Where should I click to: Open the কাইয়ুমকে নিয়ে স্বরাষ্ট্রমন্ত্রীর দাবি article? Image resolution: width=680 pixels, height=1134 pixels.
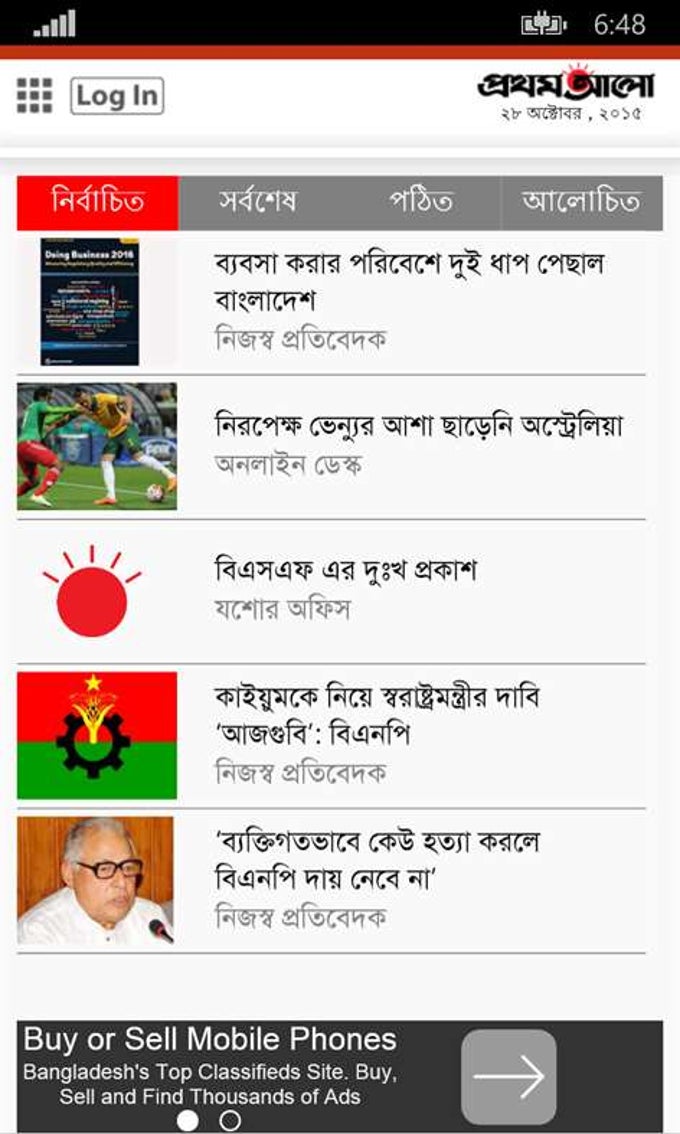pyautogui.click(x=331, y=736)
